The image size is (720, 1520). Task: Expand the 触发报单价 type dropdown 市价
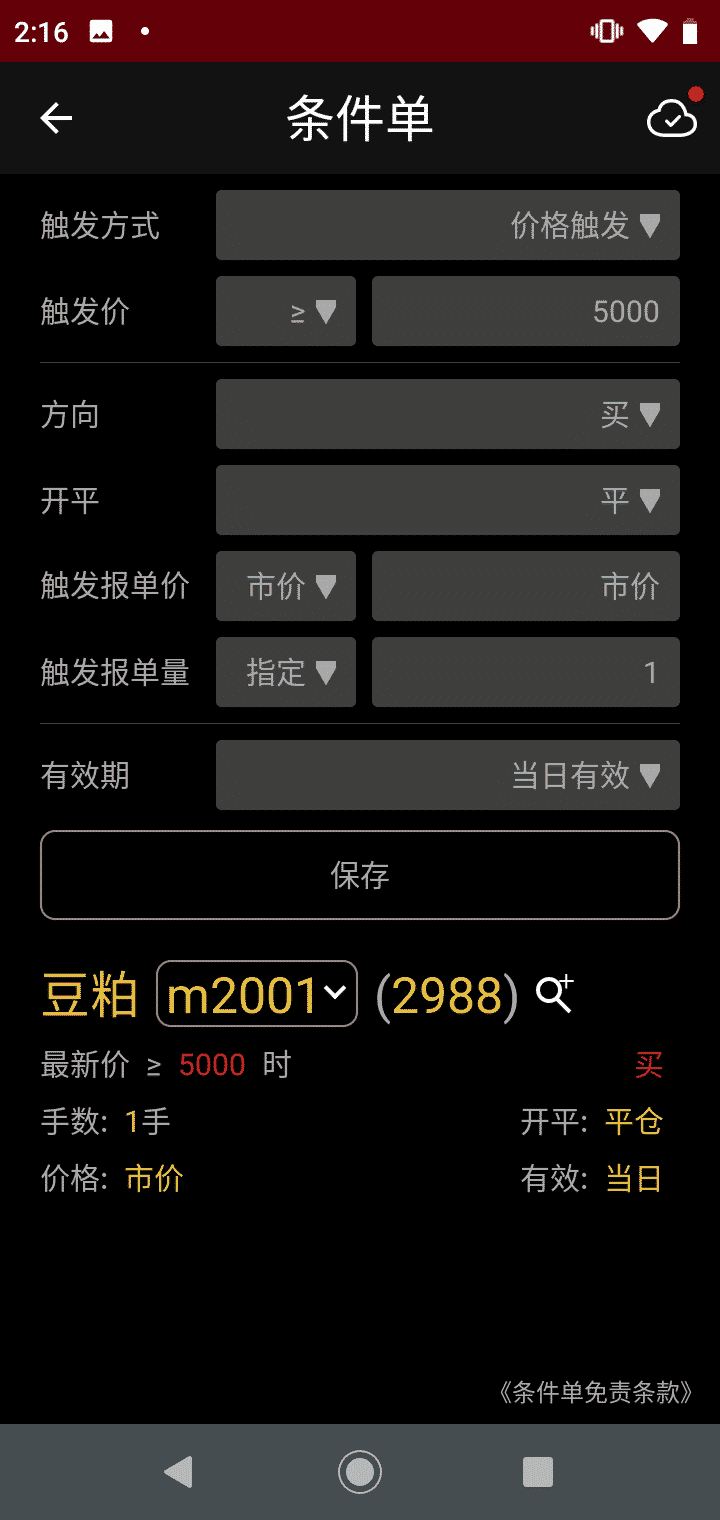[x=286, y=586]
